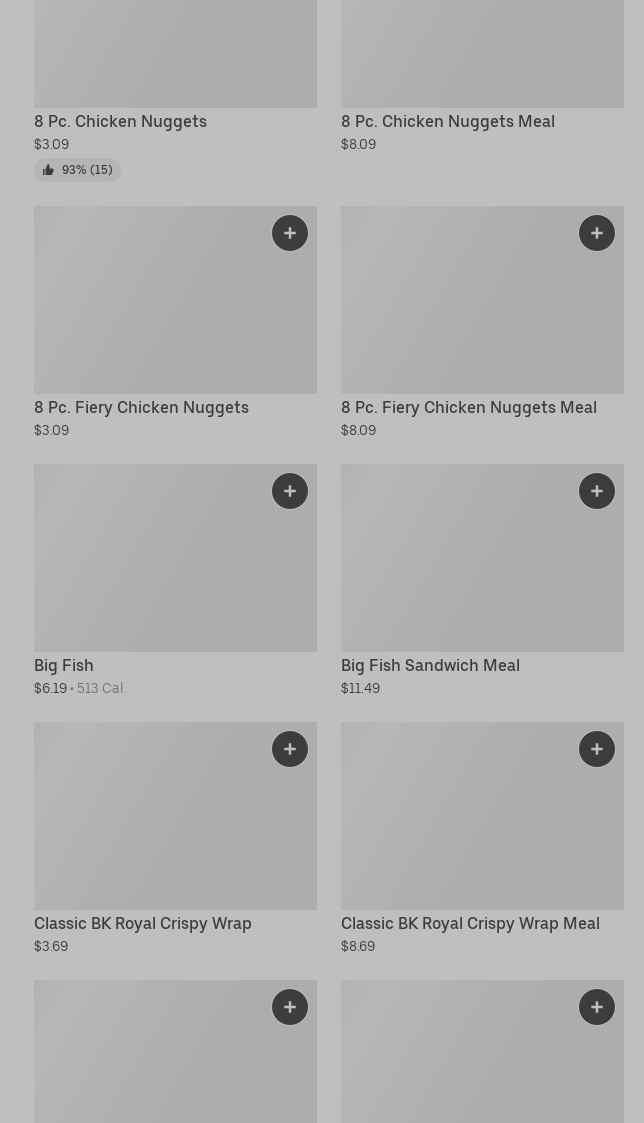This screenshot has height=1123, width=644.
Task: Open 8 Pc. Chicken Nuggets Meal details
Action: 447,121
